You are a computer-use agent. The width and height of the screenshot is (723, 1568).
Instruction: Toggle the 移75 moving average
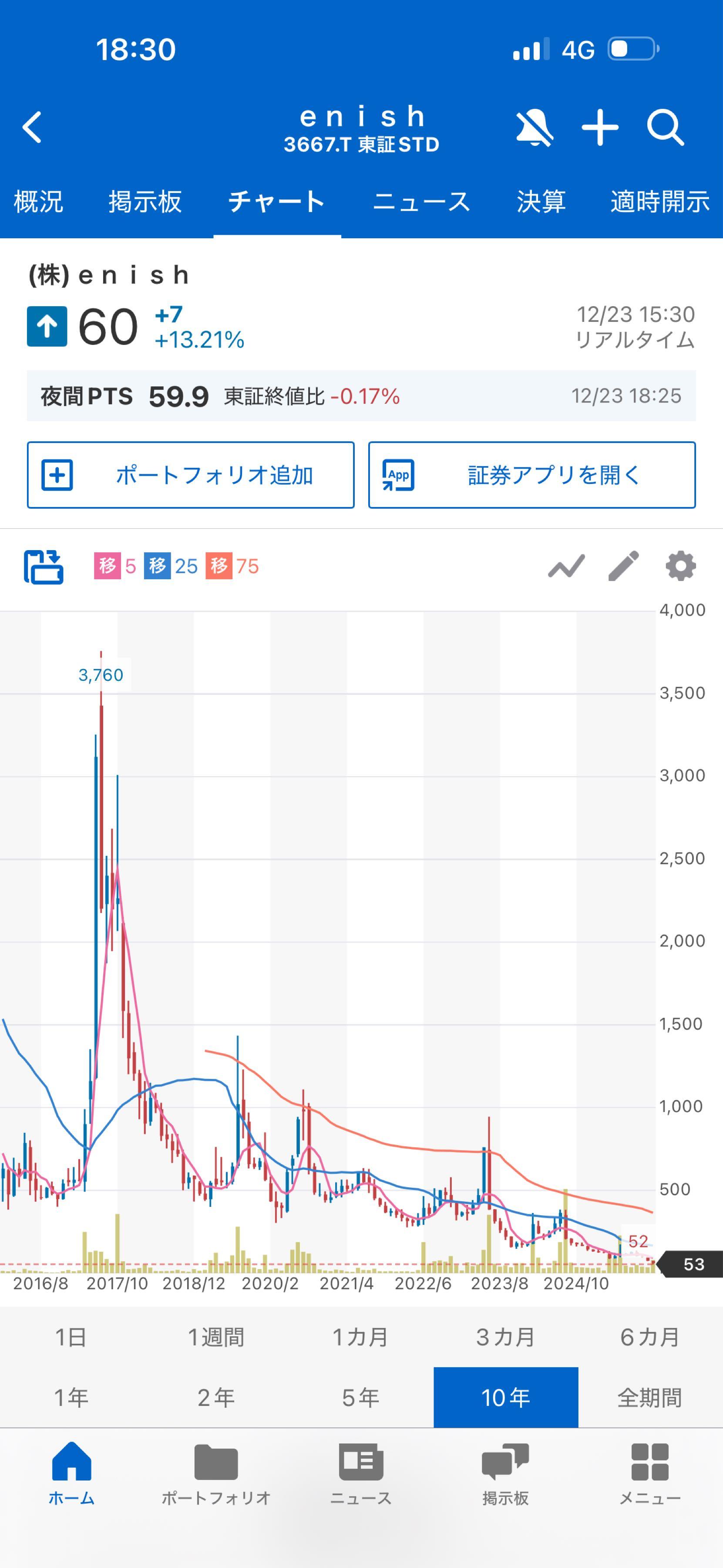pos(236,565)
